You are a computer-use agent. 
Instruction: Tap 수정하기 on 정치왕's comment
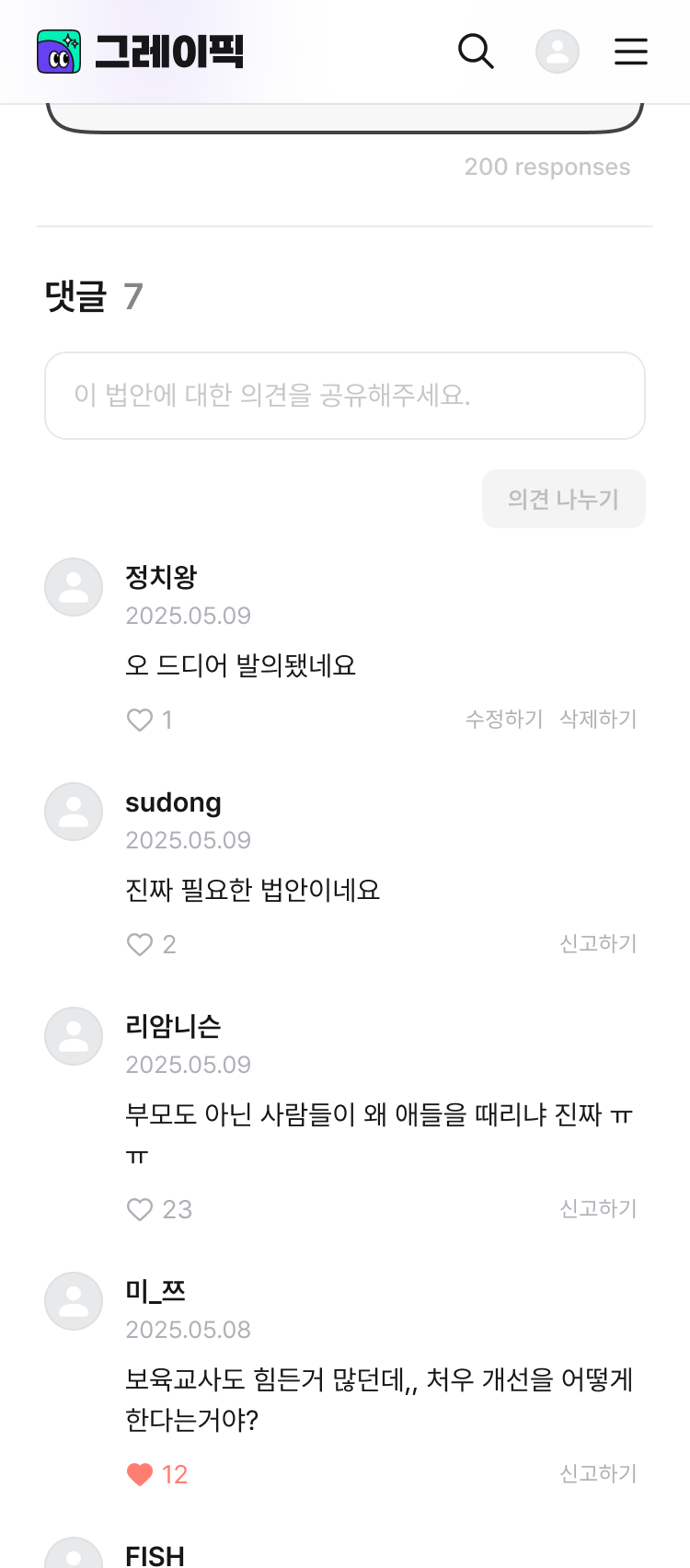[504, 719]
